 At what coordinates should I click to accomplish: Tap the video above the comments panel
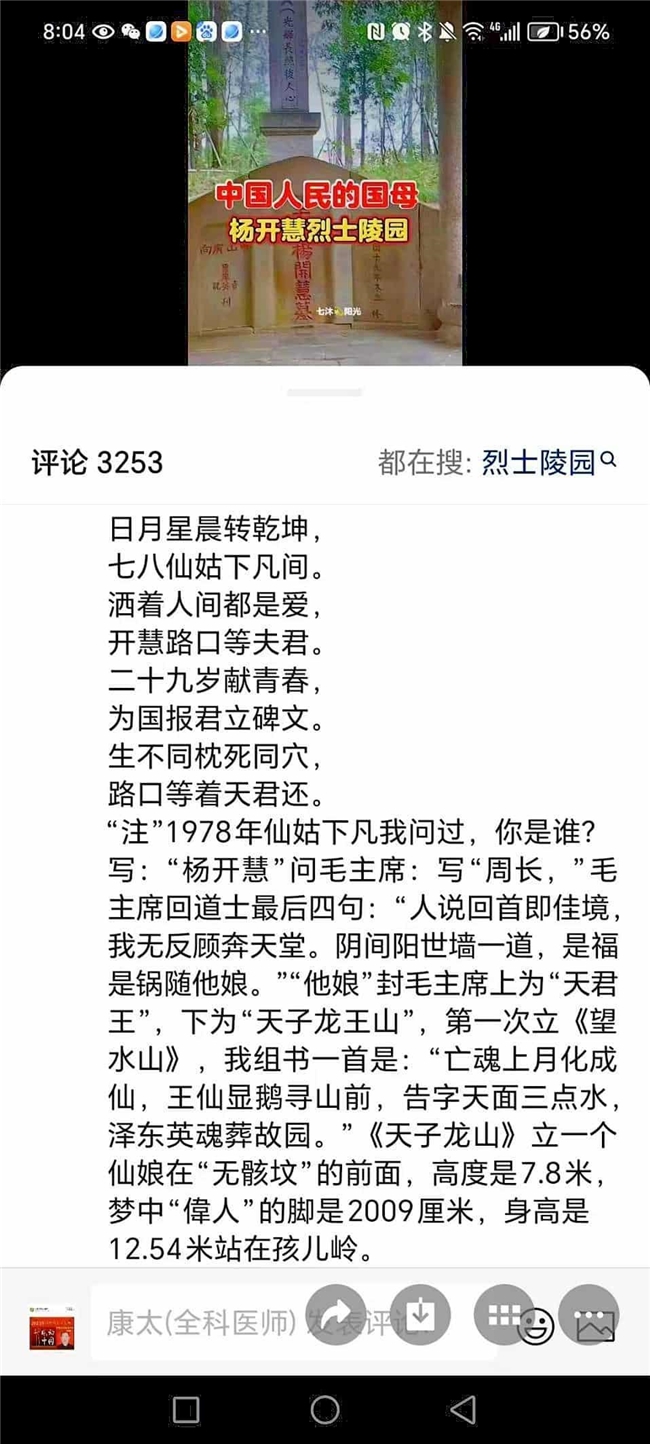point(325,183)
